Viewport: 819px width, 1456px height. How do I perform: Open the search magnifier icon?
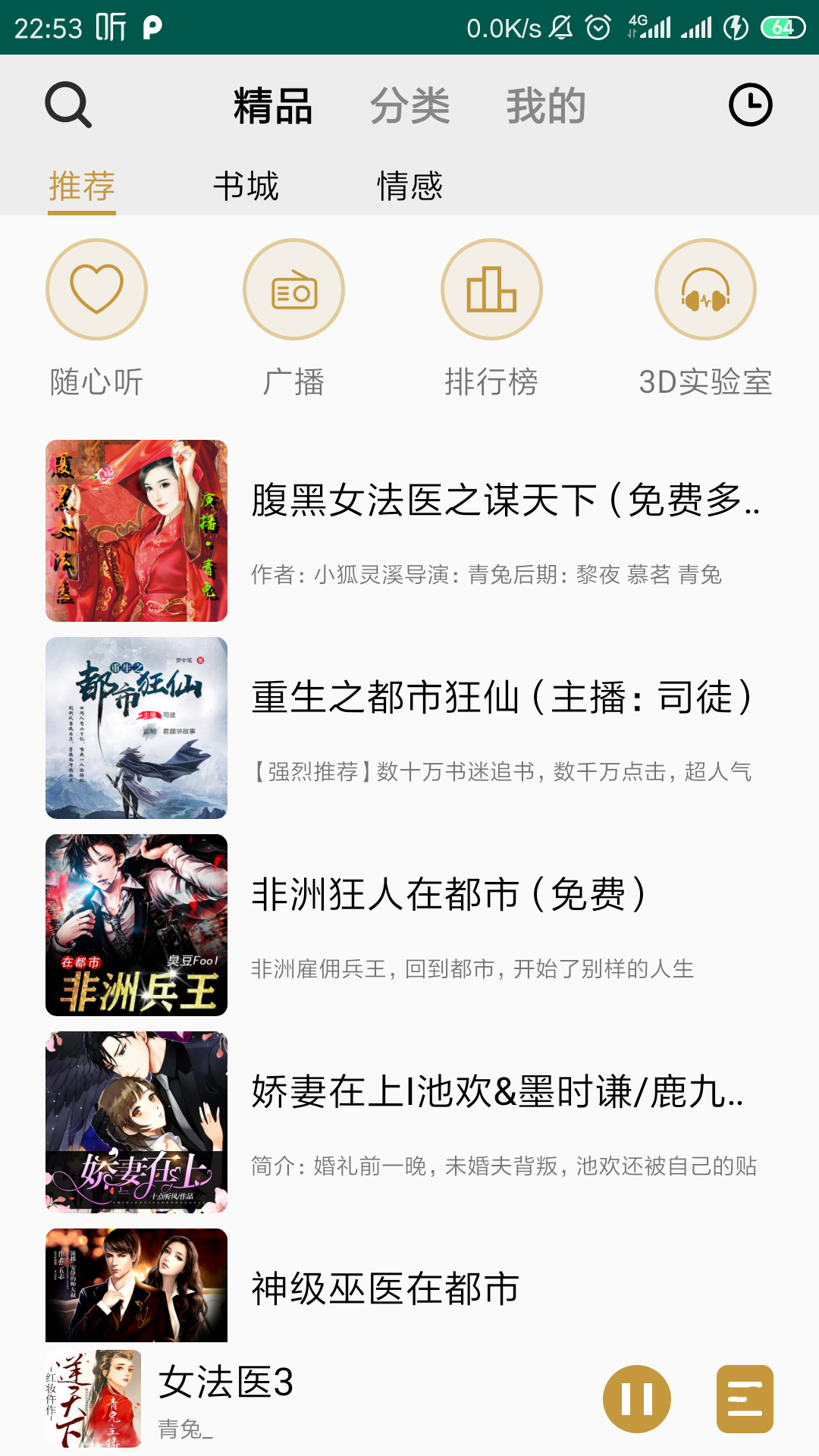68,105
